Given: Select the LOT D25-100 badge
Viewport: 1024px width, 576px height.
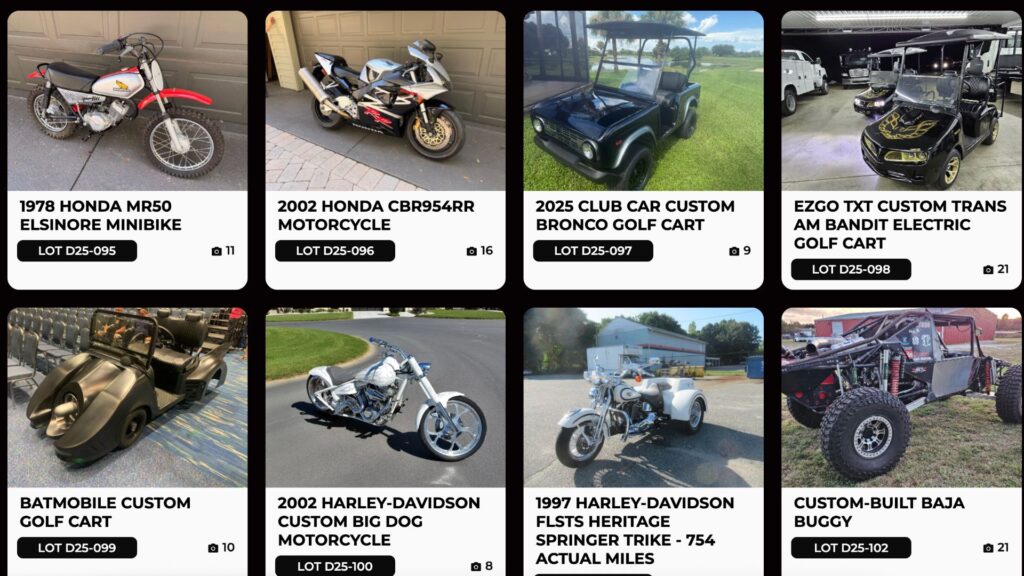Looking at the screenshot, I should (335, 566).
